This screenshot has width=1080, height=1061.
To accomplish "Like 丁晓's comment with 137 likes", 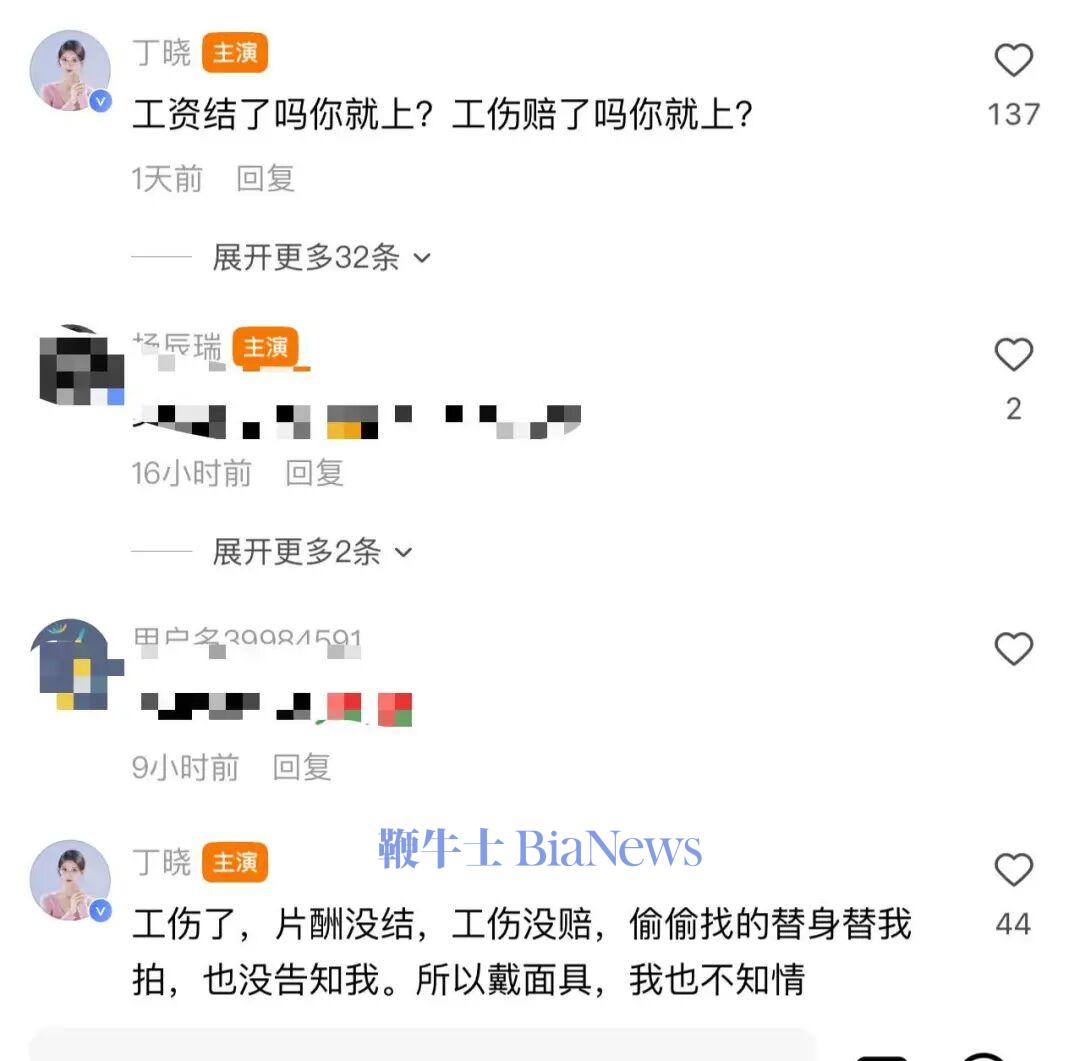I will [1013, 62].
